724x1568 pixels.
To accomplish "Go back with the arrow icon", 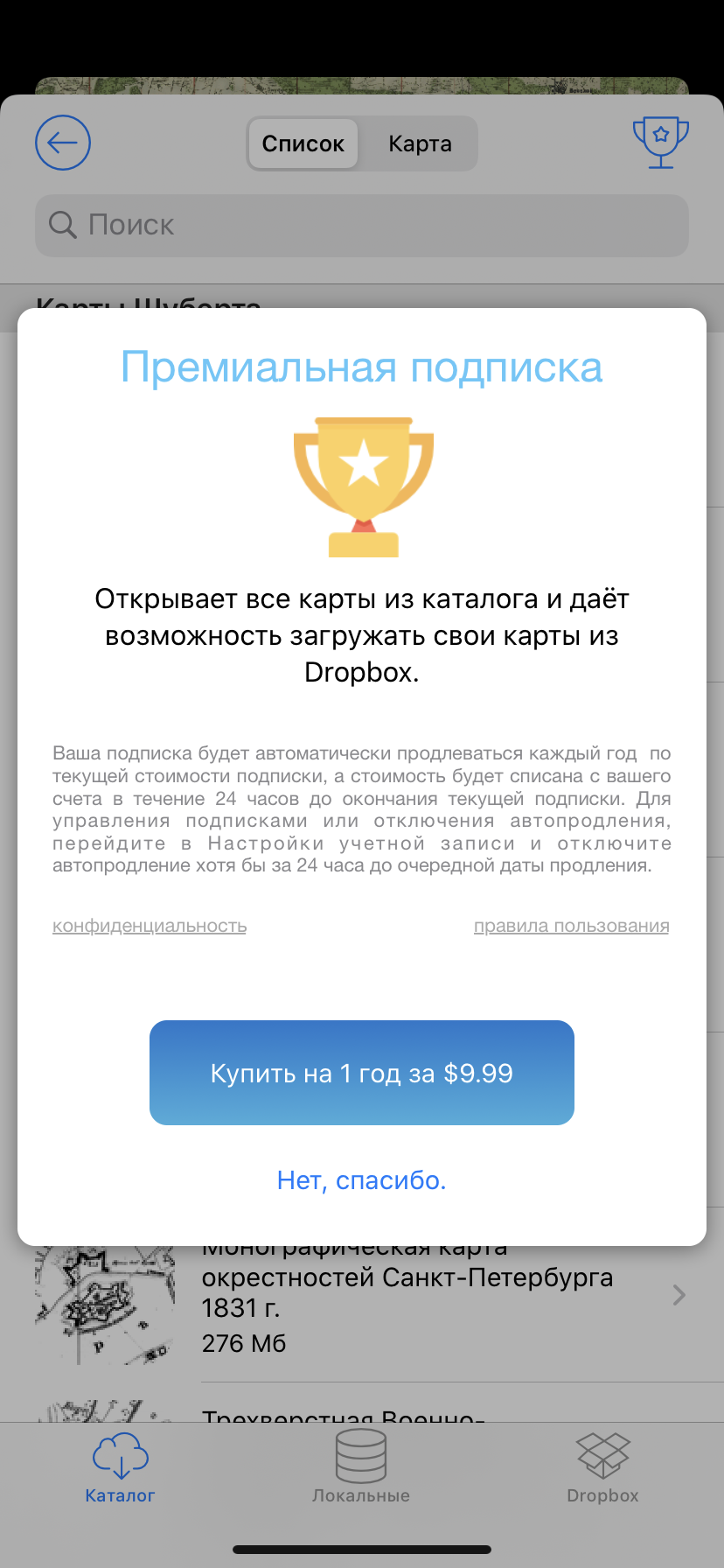I will tap(63, 143).
